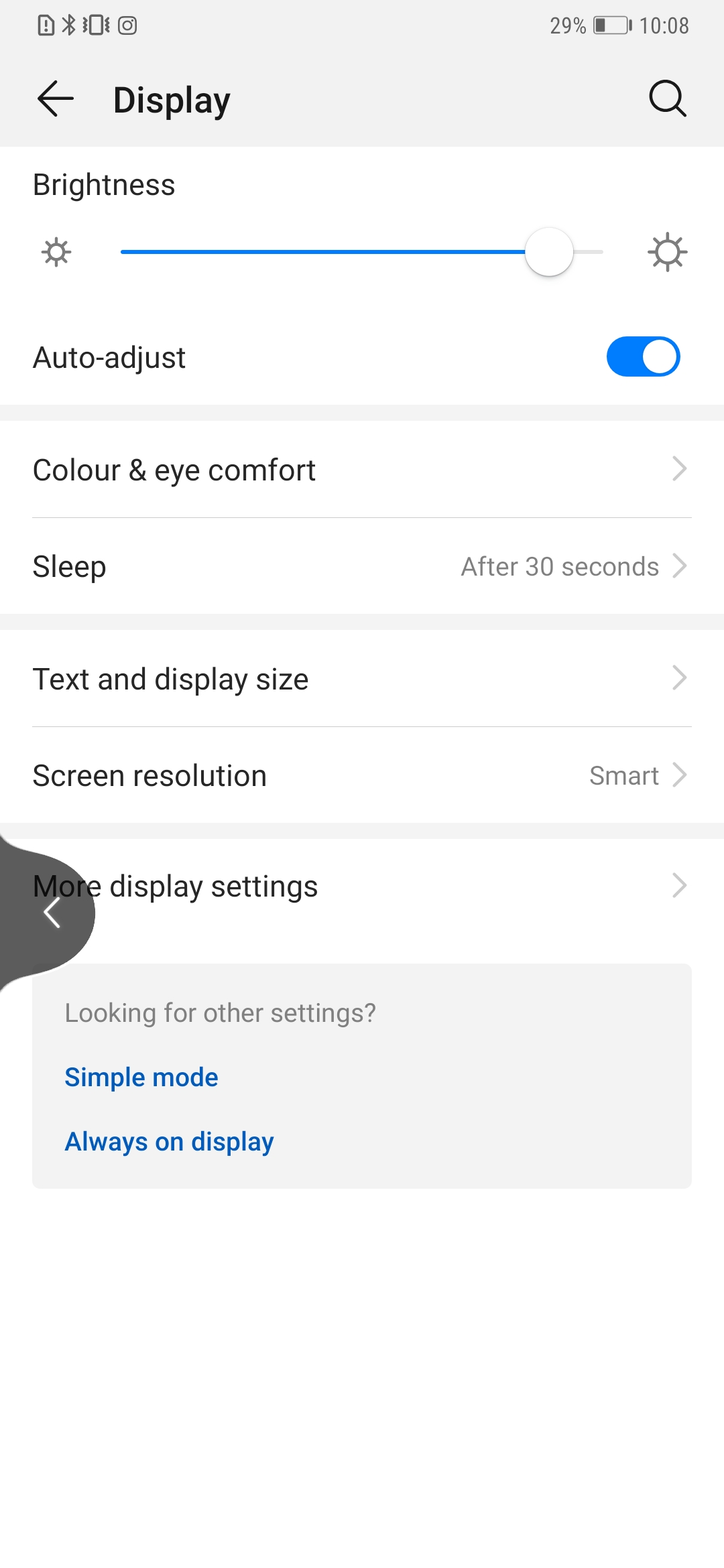This screenshot has height=1568, width=724.
Task: Open Screen resolution settings
Action: click(x=362, y=775)
